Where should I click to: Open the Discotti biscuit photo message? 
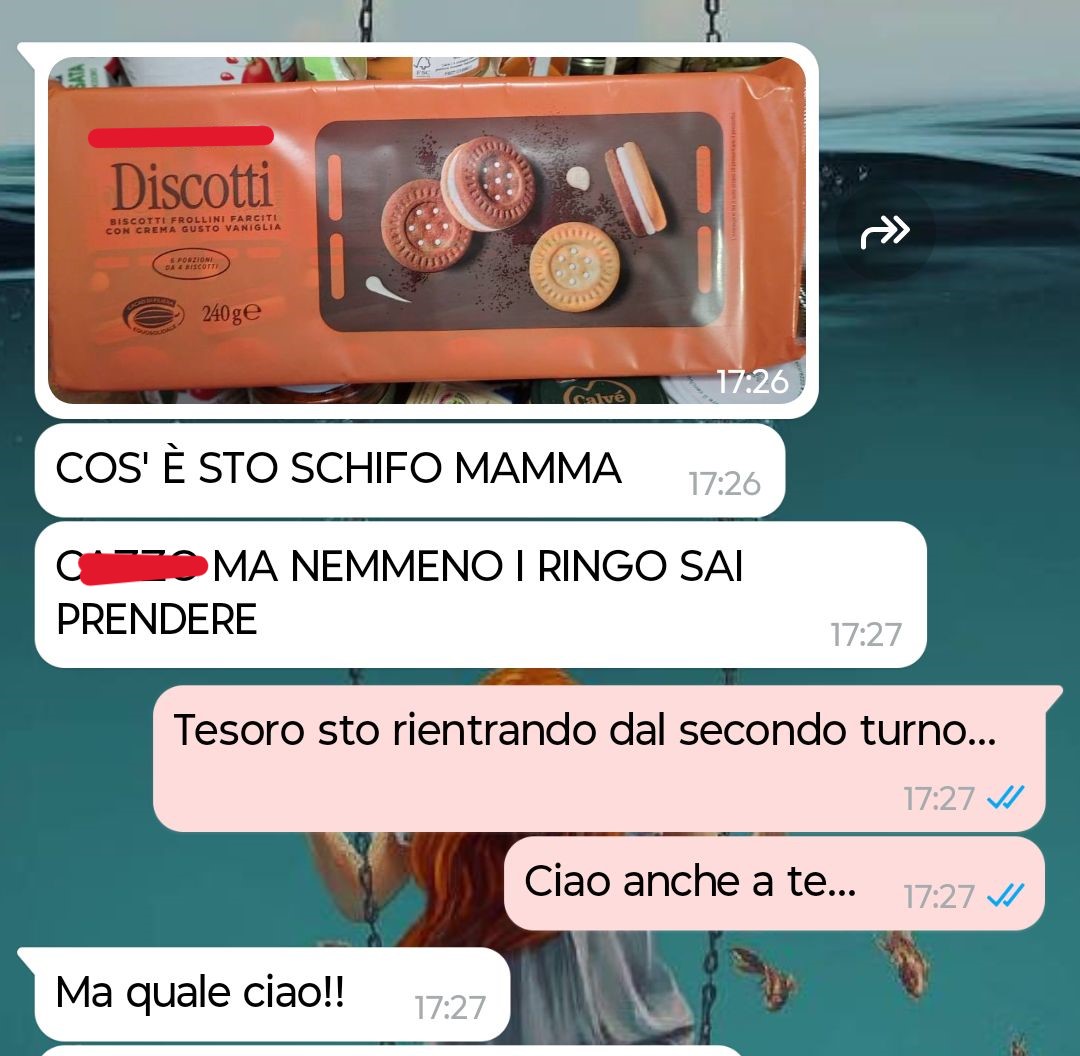coord(427,230)
